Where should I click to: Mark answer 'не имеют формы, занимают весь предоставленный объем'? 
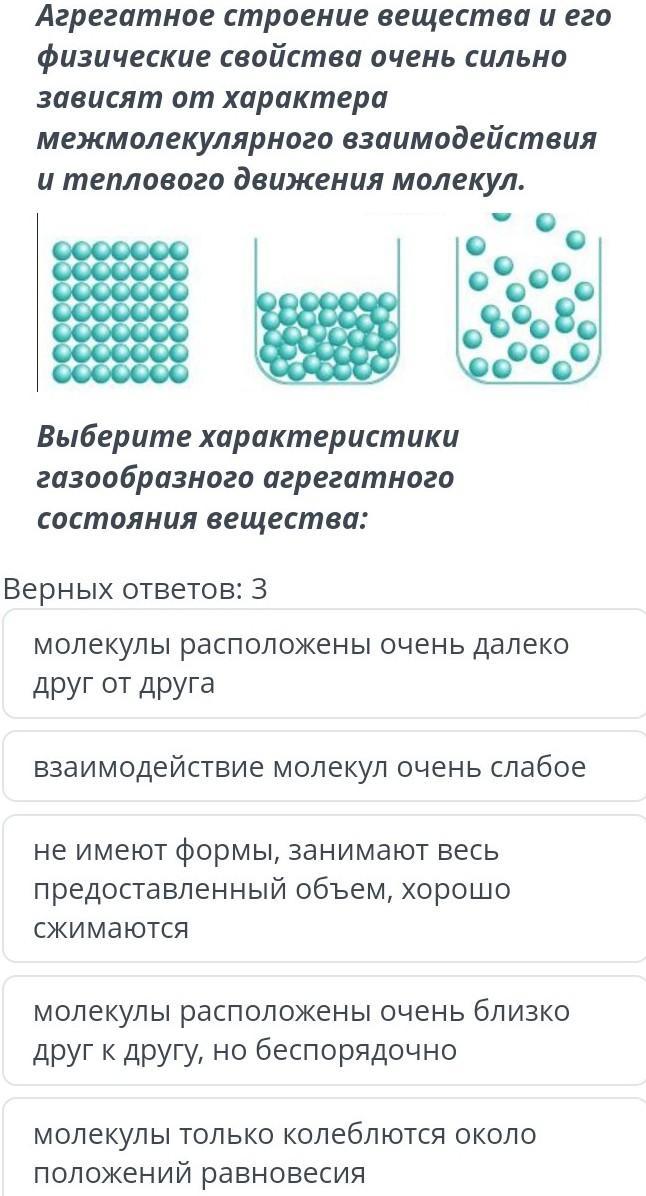pos(324,889)
